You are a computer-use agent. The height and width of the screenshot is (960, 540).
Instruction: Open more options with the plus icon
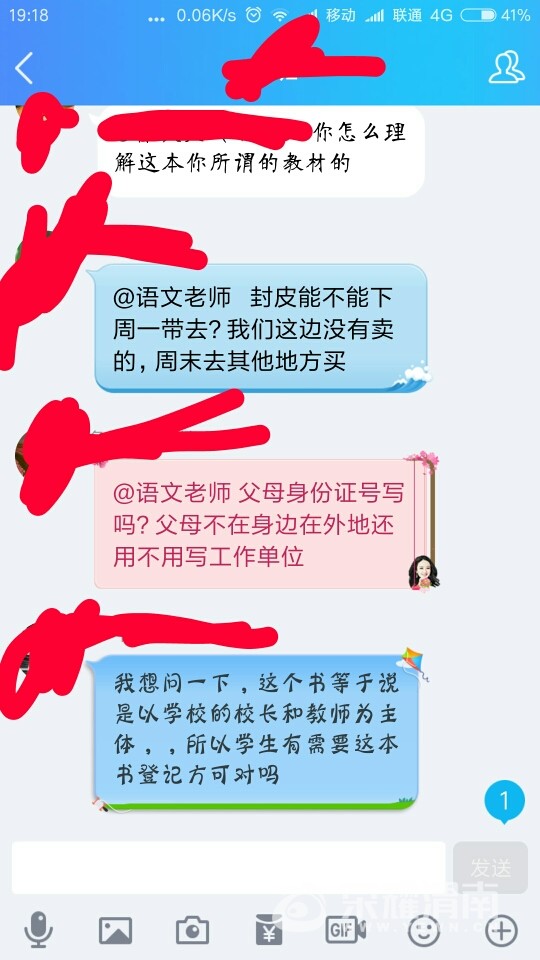click(x=501, y=931)
